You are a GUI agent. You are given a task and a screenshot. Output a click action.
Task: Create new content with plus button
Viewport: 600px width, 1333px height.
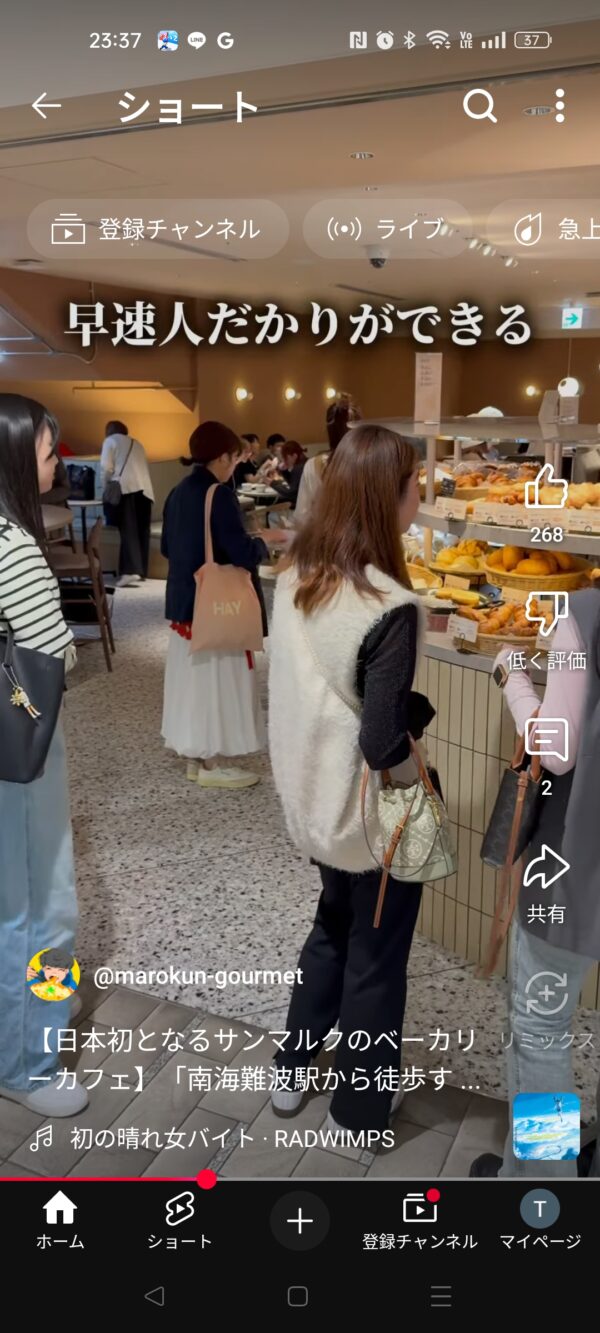coord(300,1221)
